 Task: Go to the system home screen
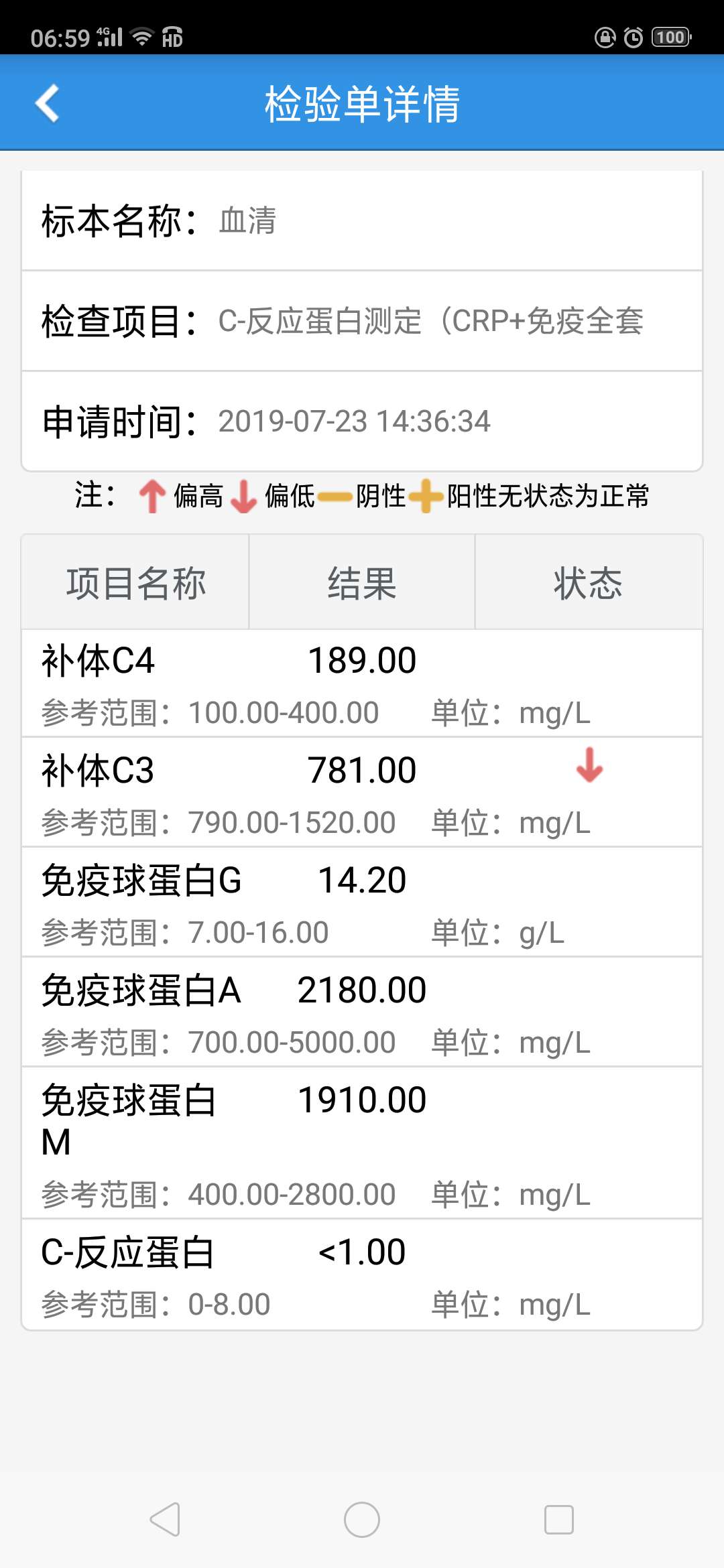(x=362, y=1519)
